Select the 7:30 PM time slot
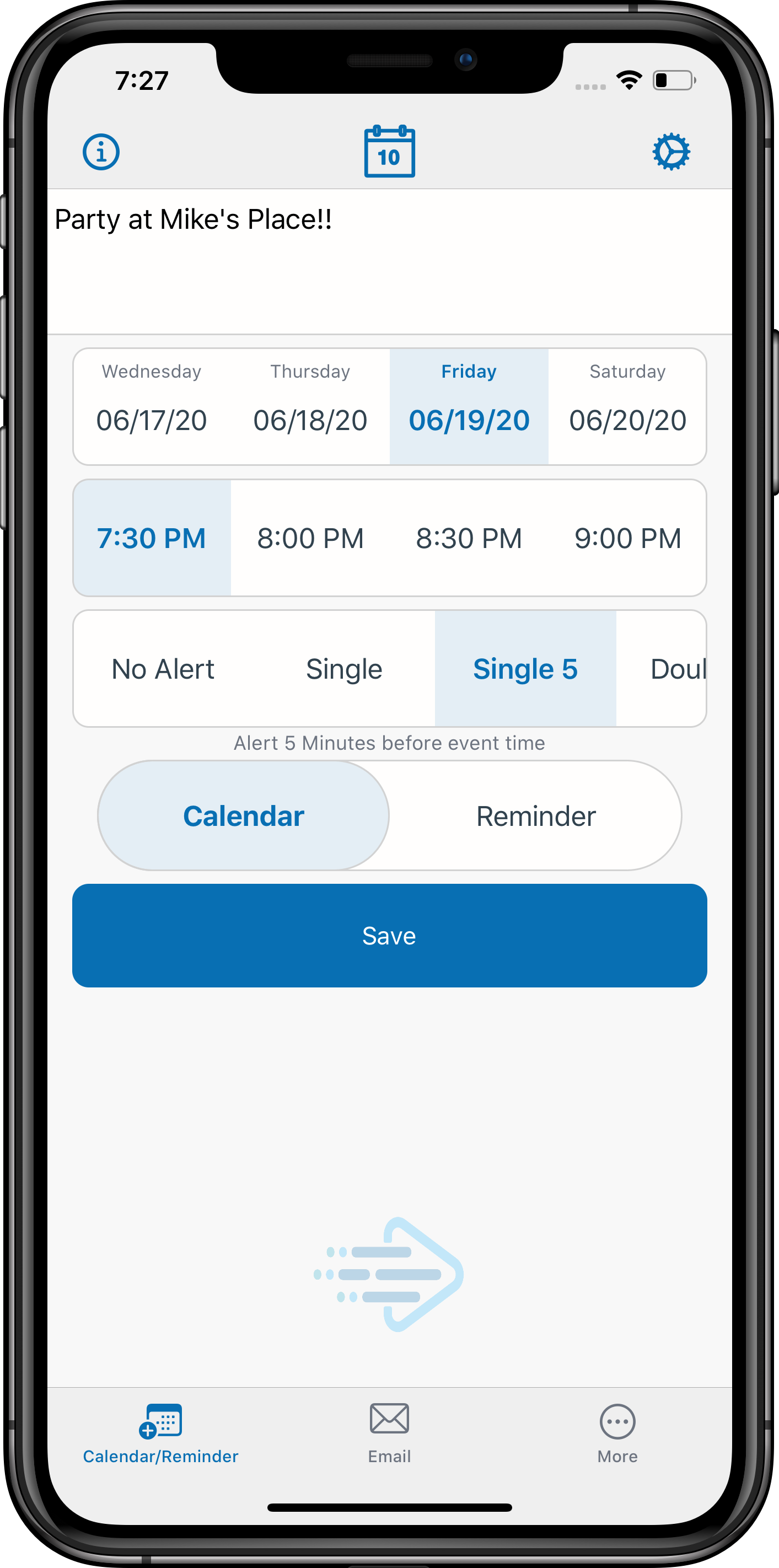This screenshot has height=1568, width=779. [x=152, y=538]
